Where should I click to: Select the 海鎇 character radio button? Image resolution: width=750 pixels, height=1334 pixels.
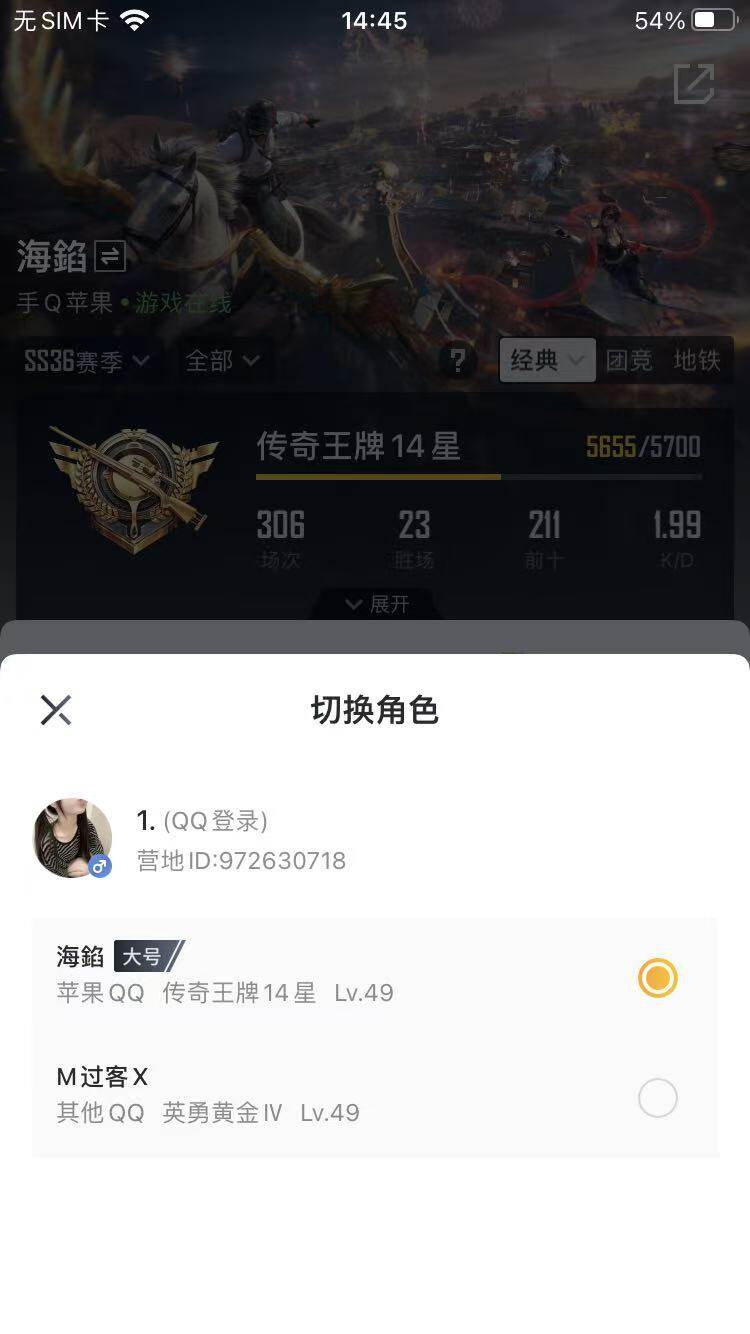(x=657, y=978)
